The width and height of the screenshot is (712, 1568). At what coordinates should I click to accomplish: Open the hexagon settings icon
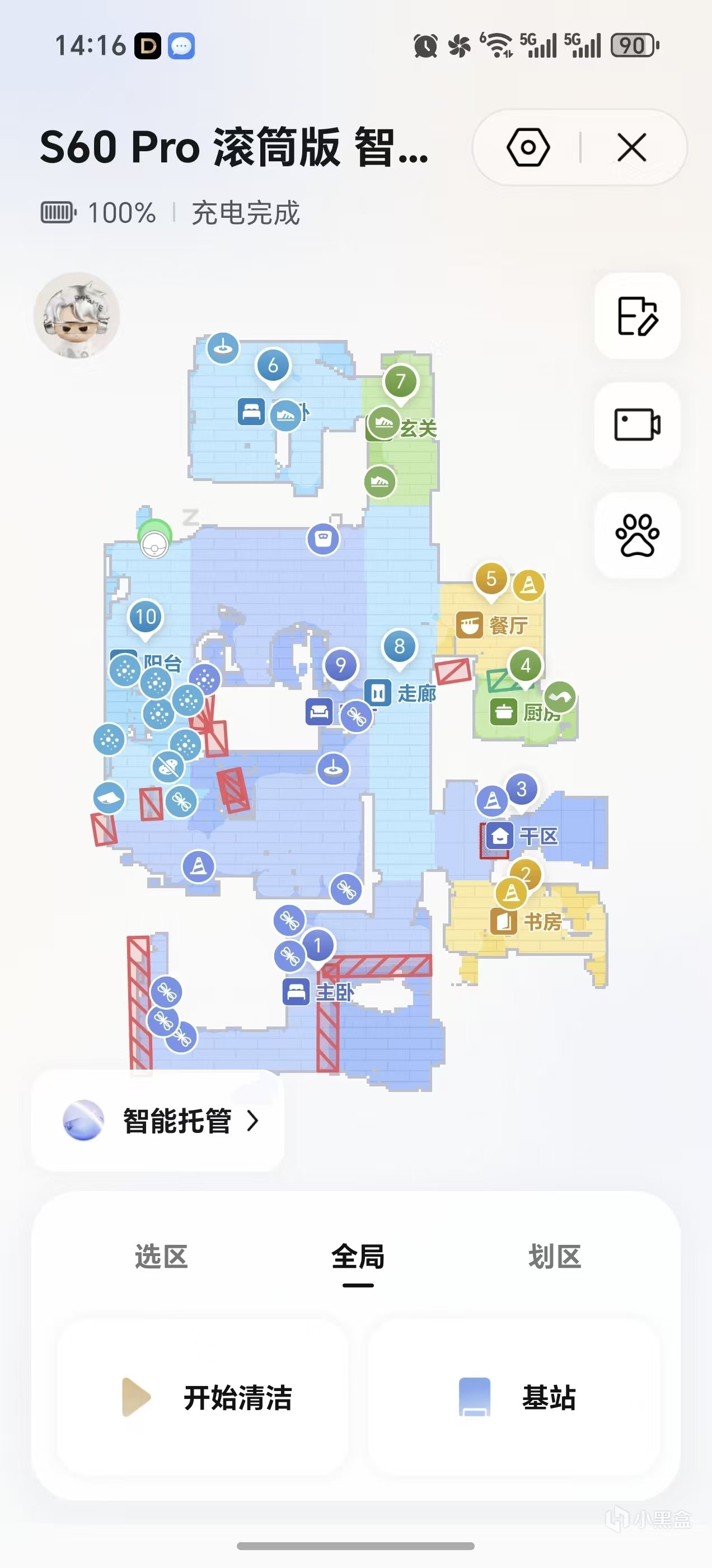[x=528, y=147]
